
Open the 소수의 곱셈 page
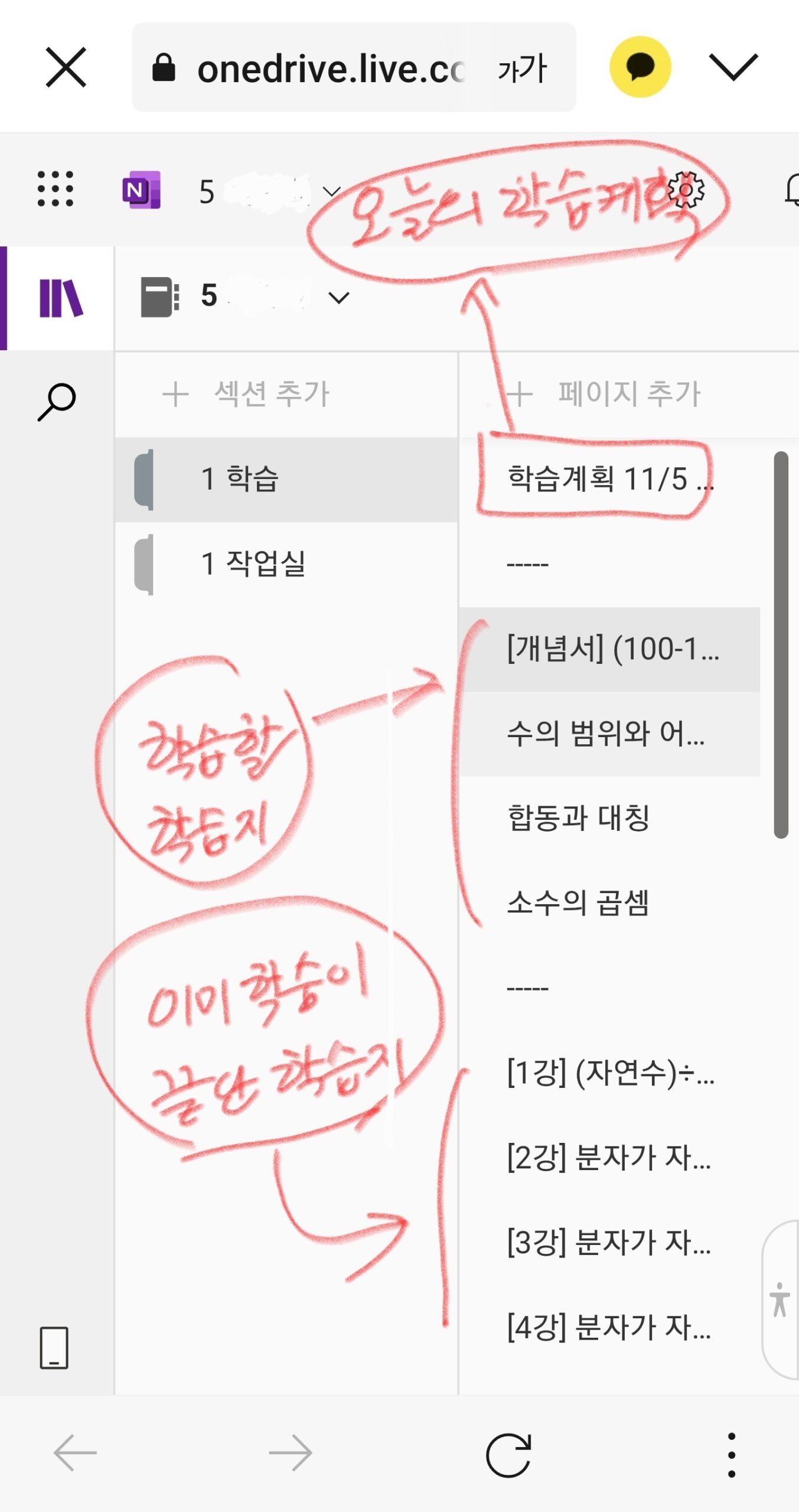578,903
